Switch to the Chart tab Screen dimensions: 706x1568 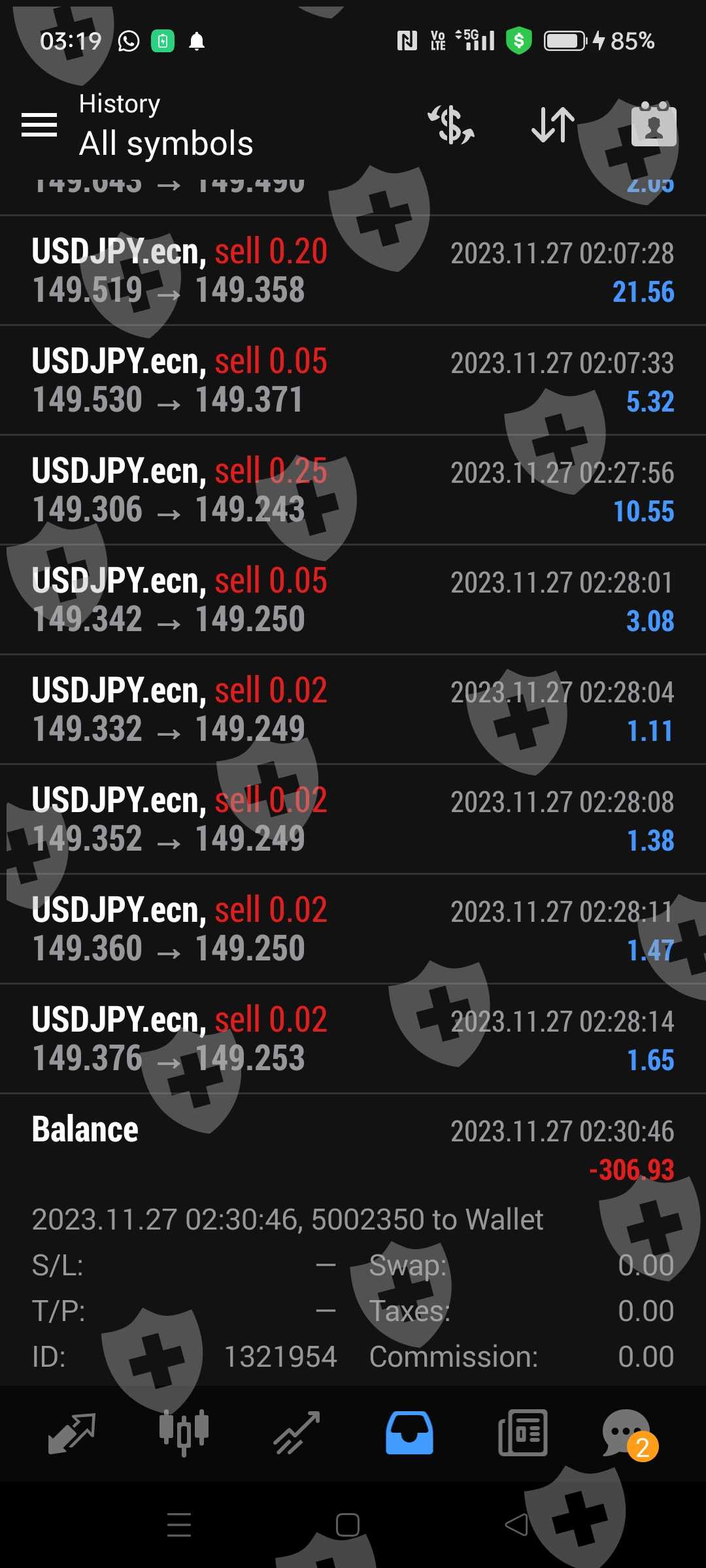point(184,1433)
